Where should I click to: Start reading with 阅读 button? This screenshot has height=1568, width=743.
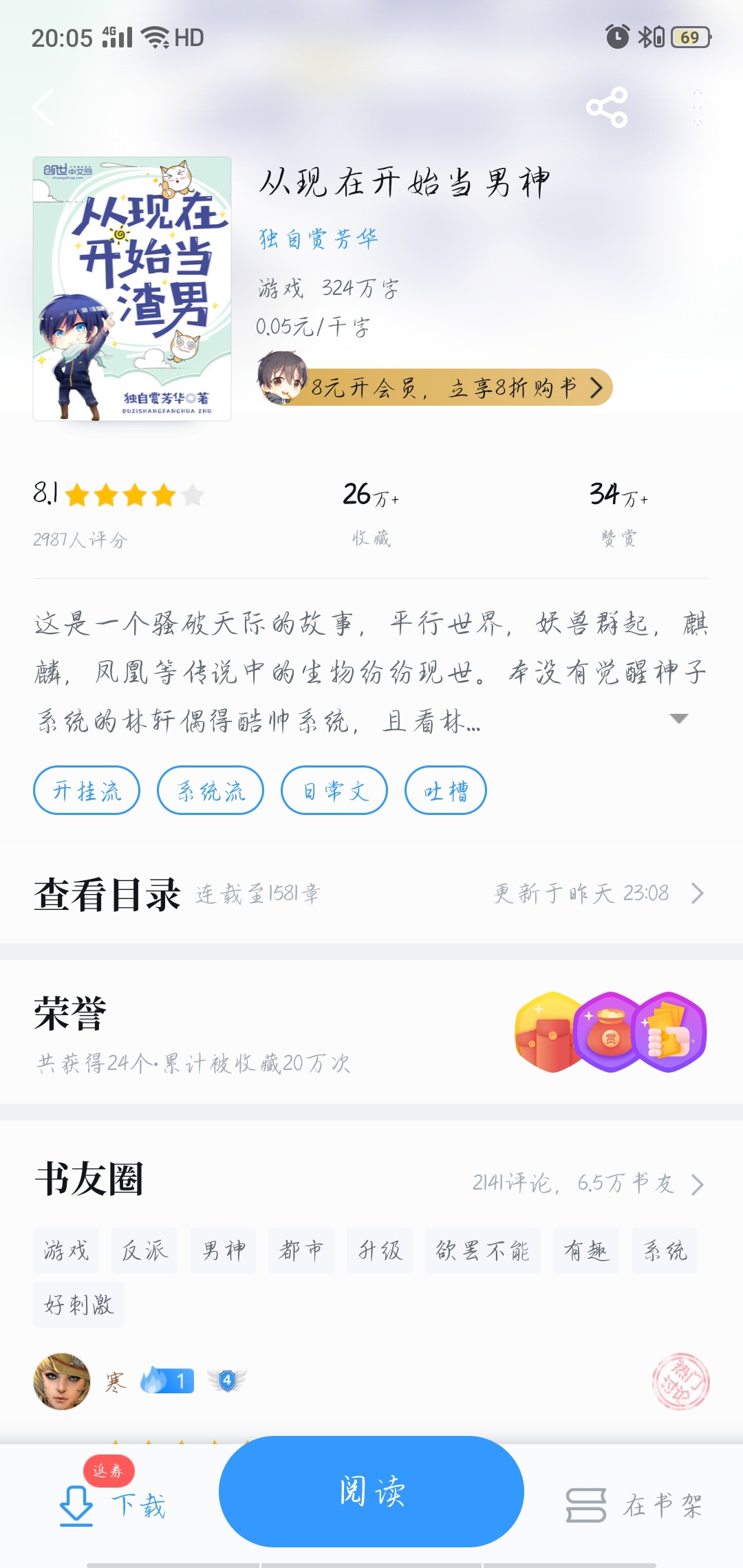click(371, 1492)
